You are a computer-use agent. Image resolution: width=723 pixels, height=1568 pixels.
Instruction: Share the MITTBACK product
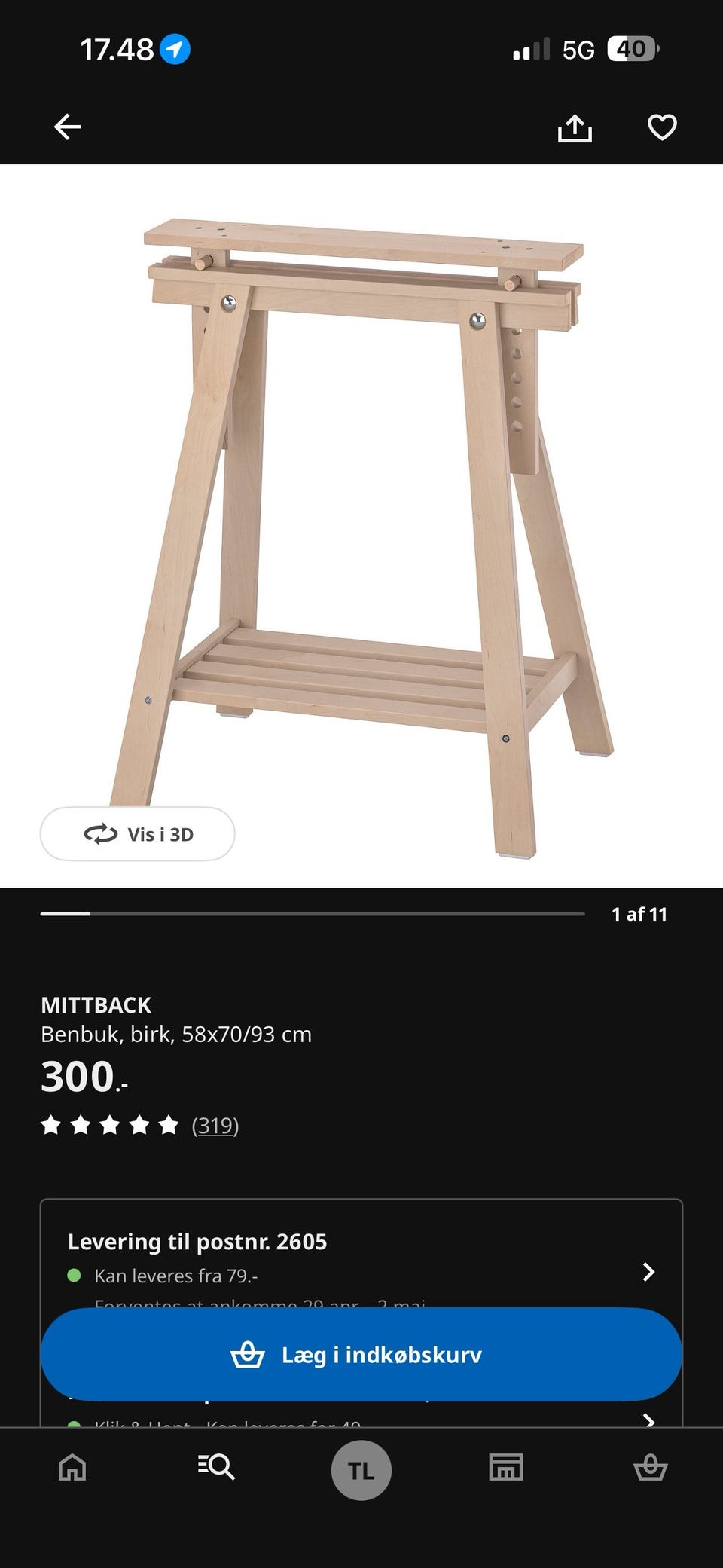pos(575,127)
